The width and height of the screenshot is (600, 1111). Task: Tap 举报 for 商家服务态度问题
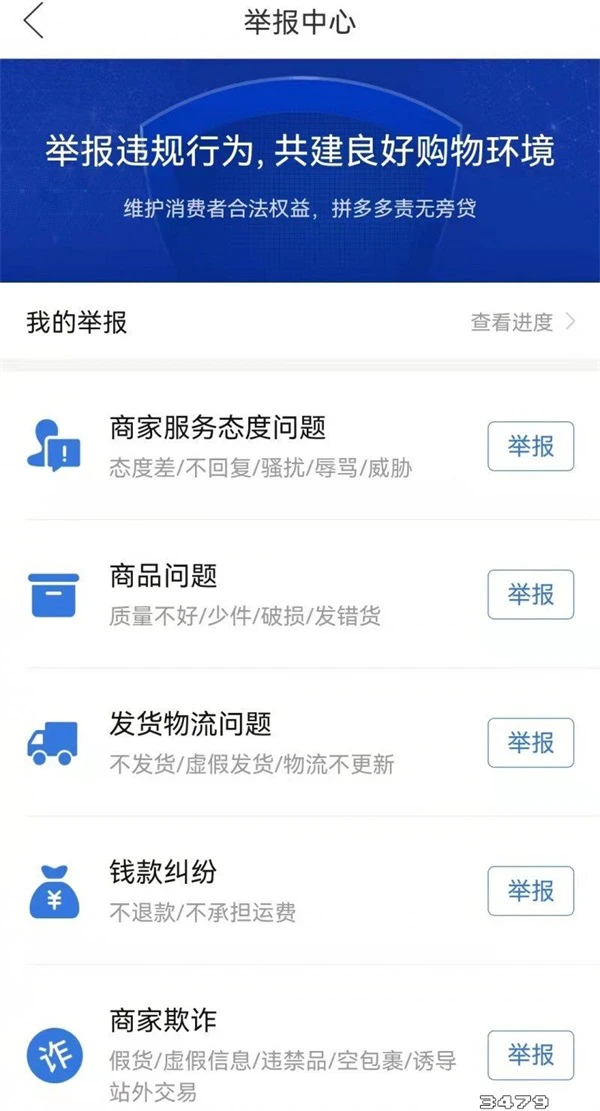530,446
